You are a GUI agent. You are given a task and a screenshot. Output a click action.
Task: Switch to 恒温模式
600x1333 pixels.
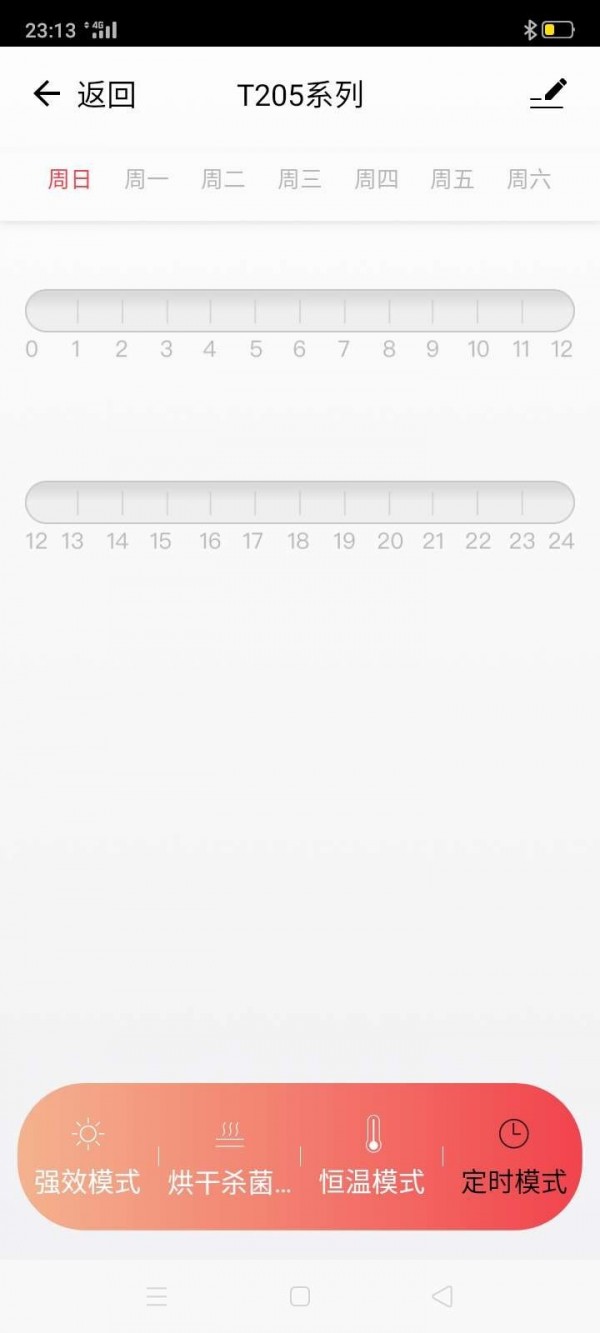point(372,1157)
